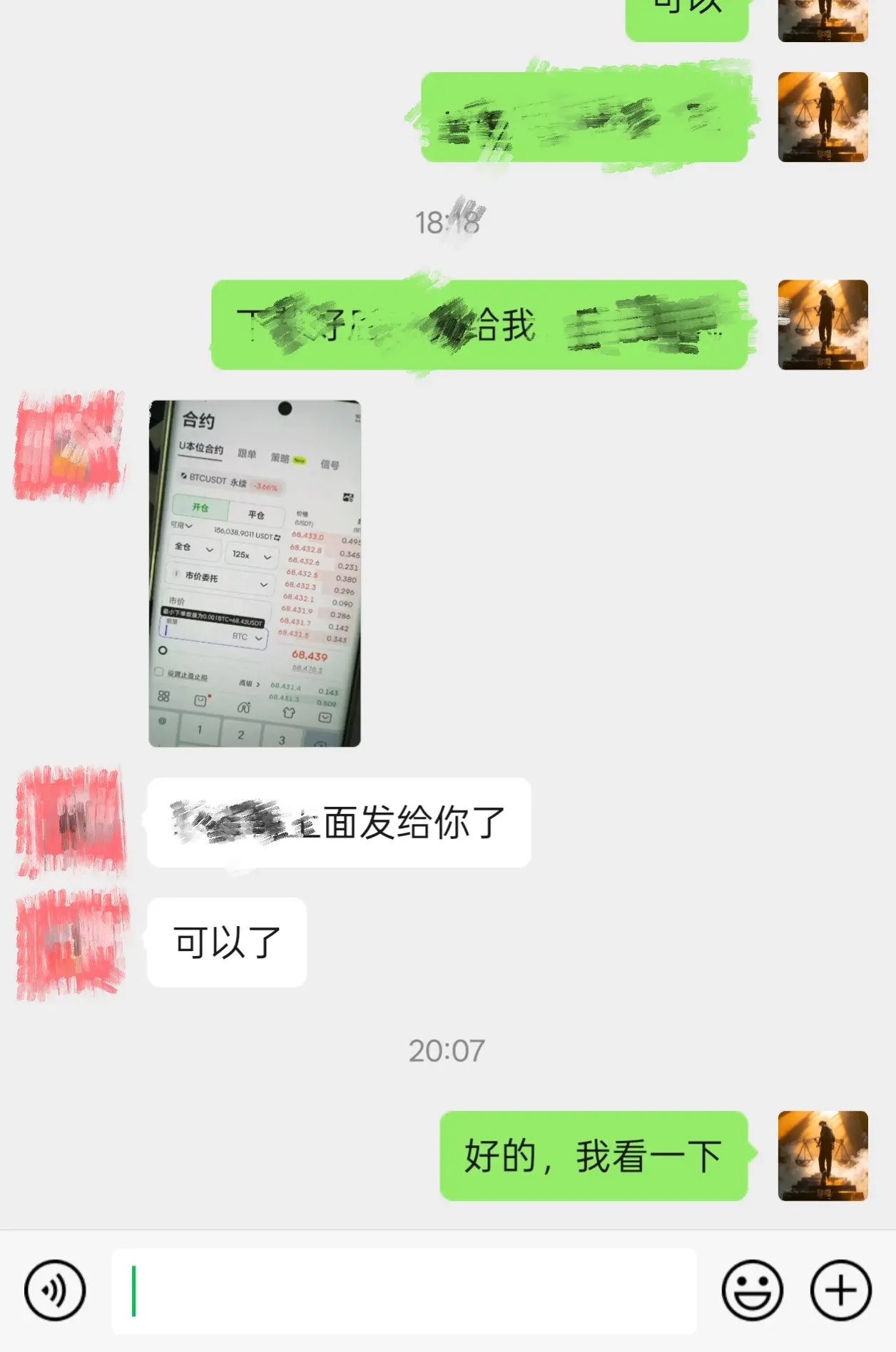Tap the position size slider handle circle
Image resolution: width=896 pixels, height=1352 pixels.
pyautogui.click(x=163, y=651)
